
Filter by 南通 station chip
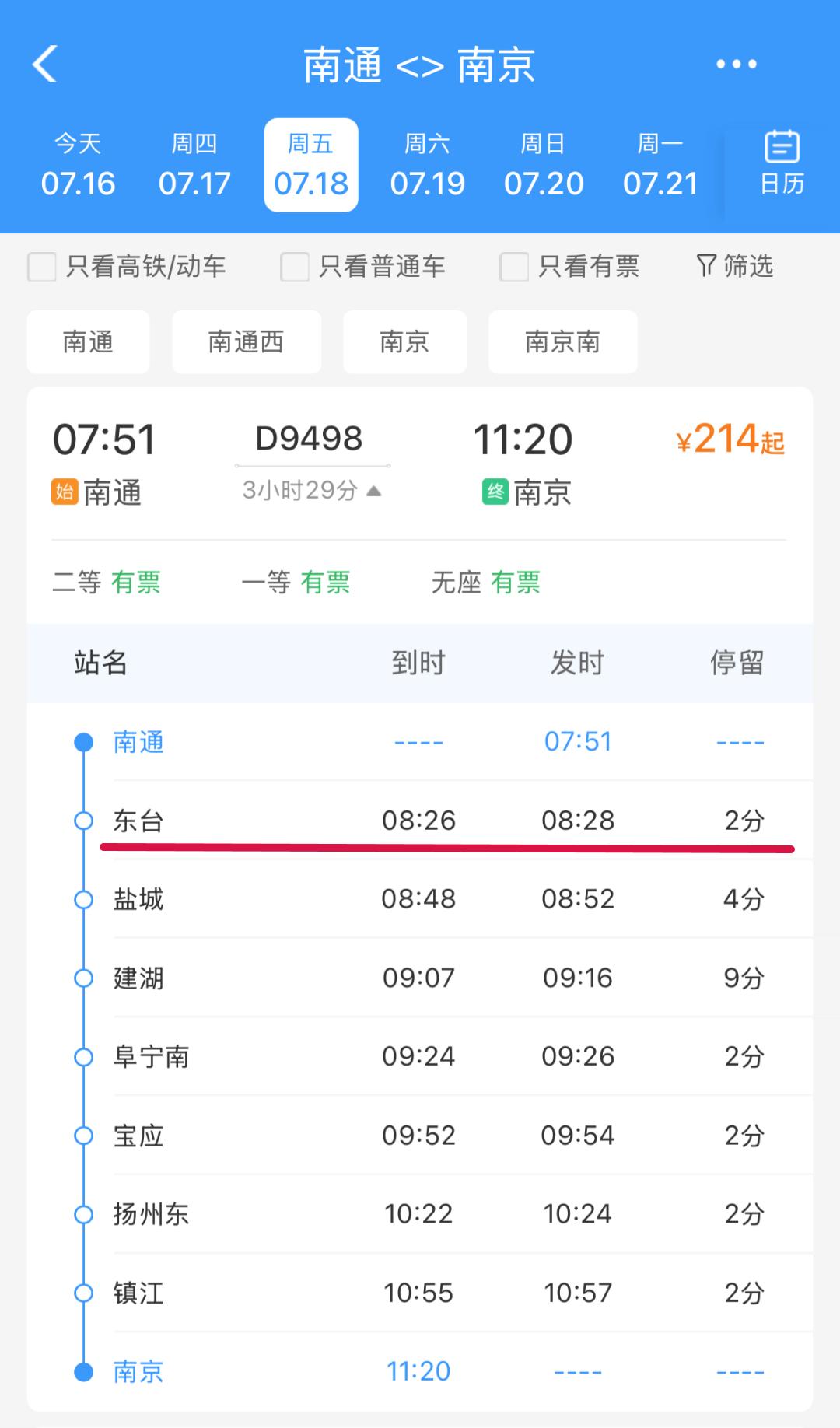pyautogui.click(x=88, y=342)
